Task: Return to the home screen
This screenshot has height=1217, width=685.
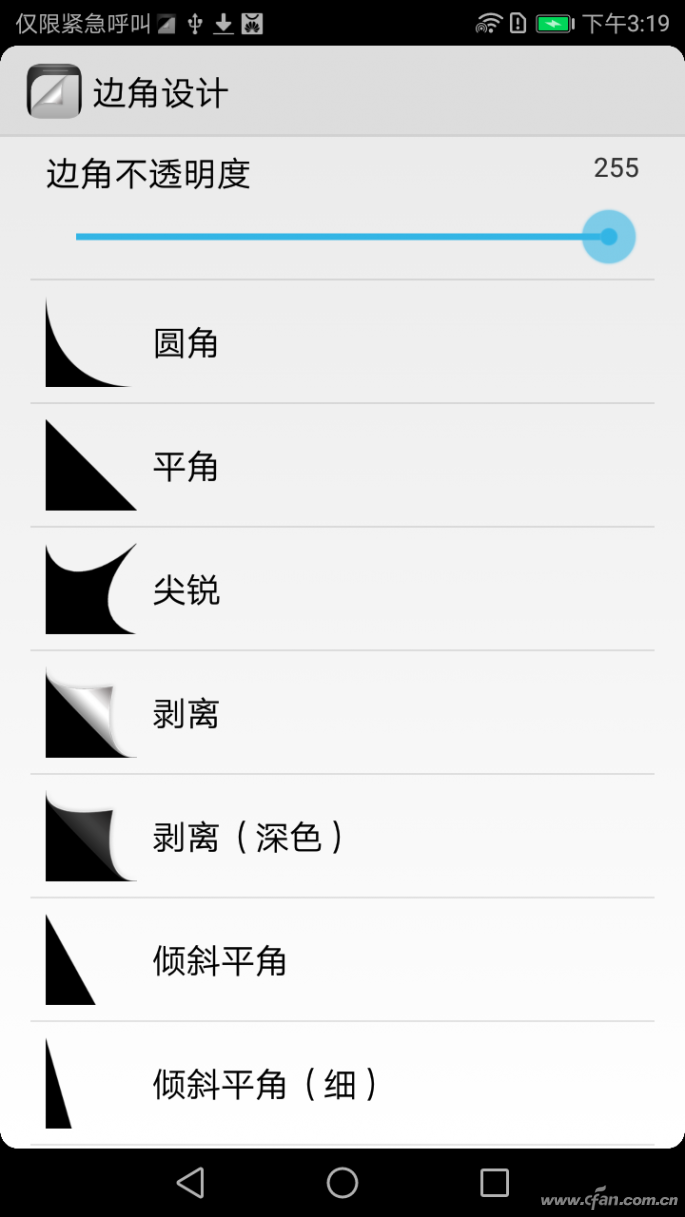Action: coord(342,1183)
